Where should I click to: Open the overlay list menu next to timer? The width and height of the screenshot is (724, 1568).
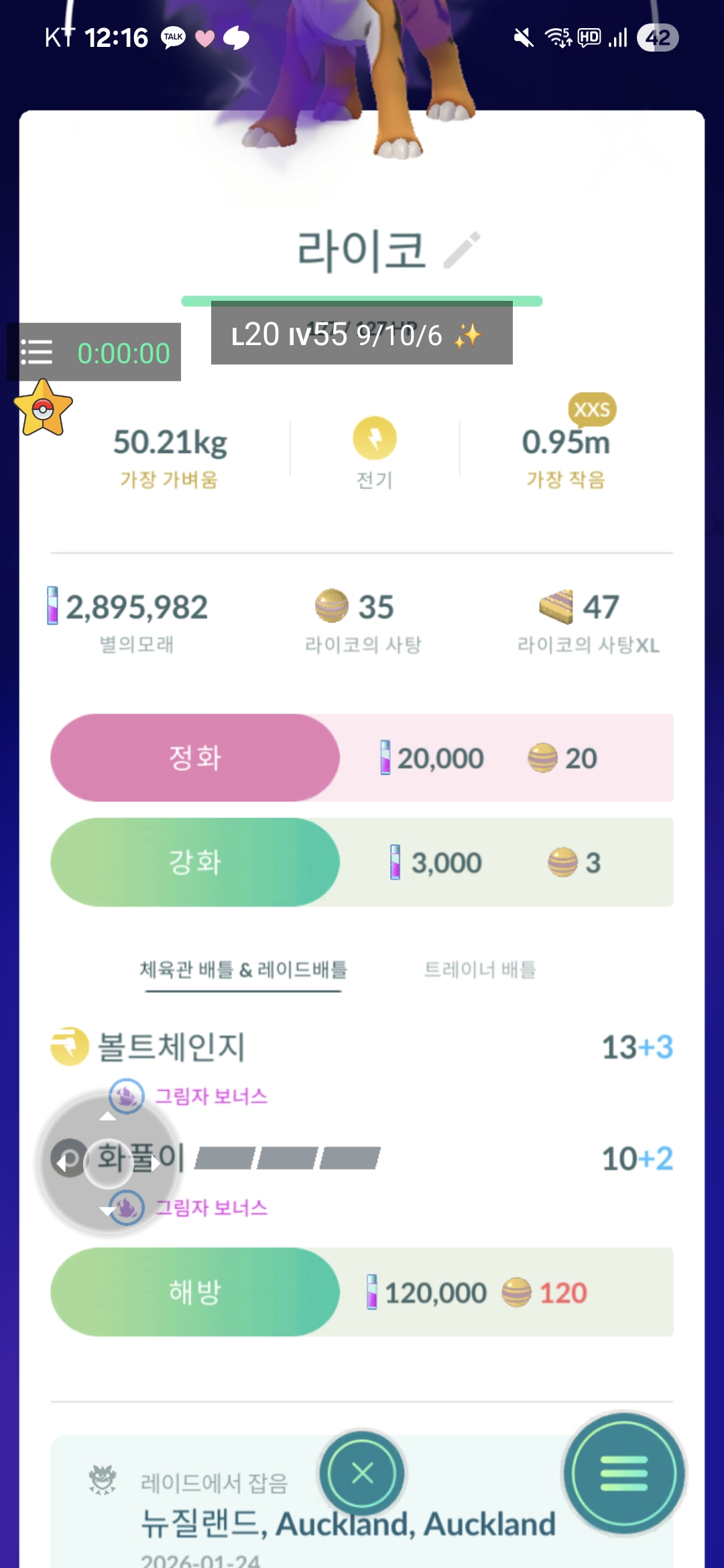pos(36,352)
